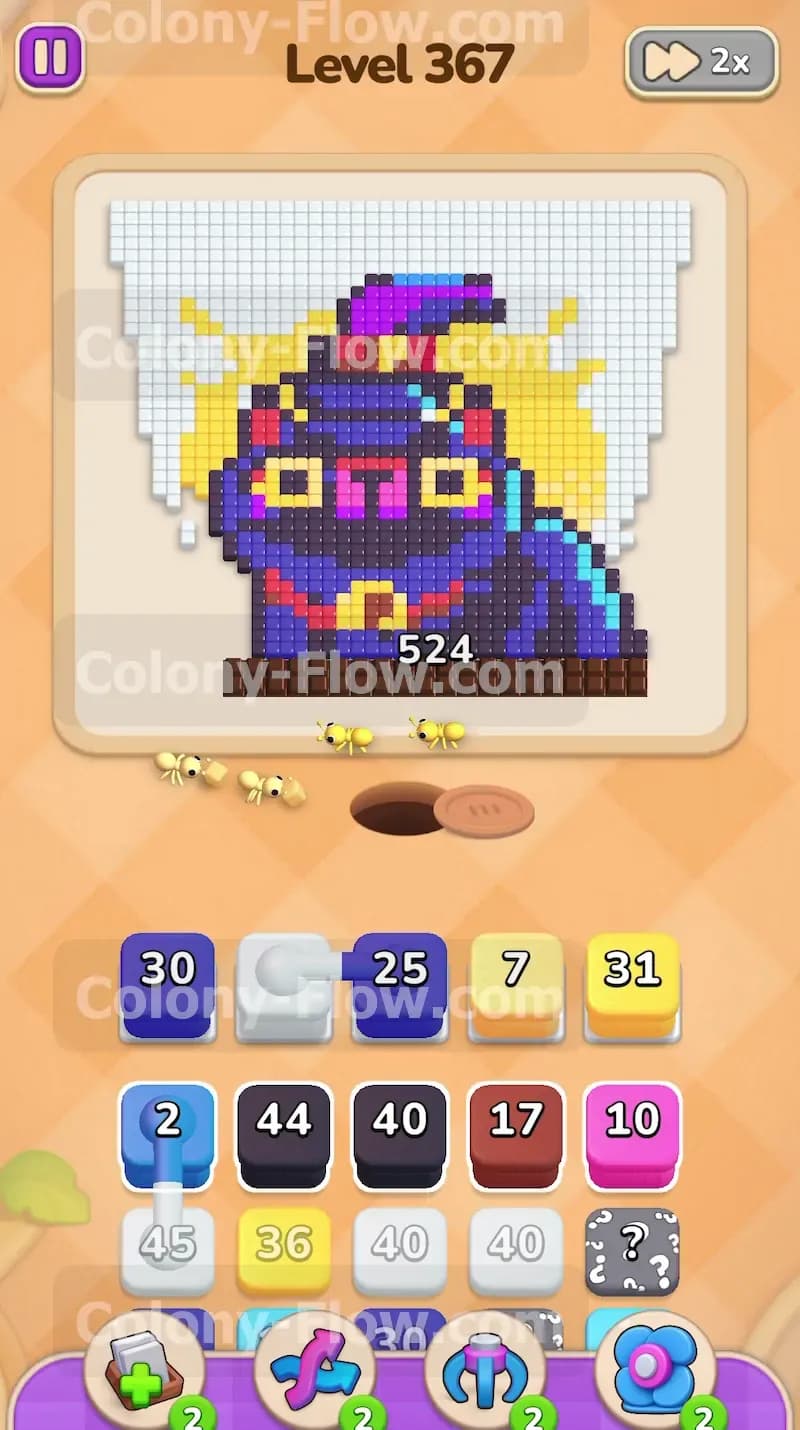Select the dark block numbered 40
Image resolution: width=800 pixels, height=1430 pixels.
pyautogui.click(x=399, y=1135)
